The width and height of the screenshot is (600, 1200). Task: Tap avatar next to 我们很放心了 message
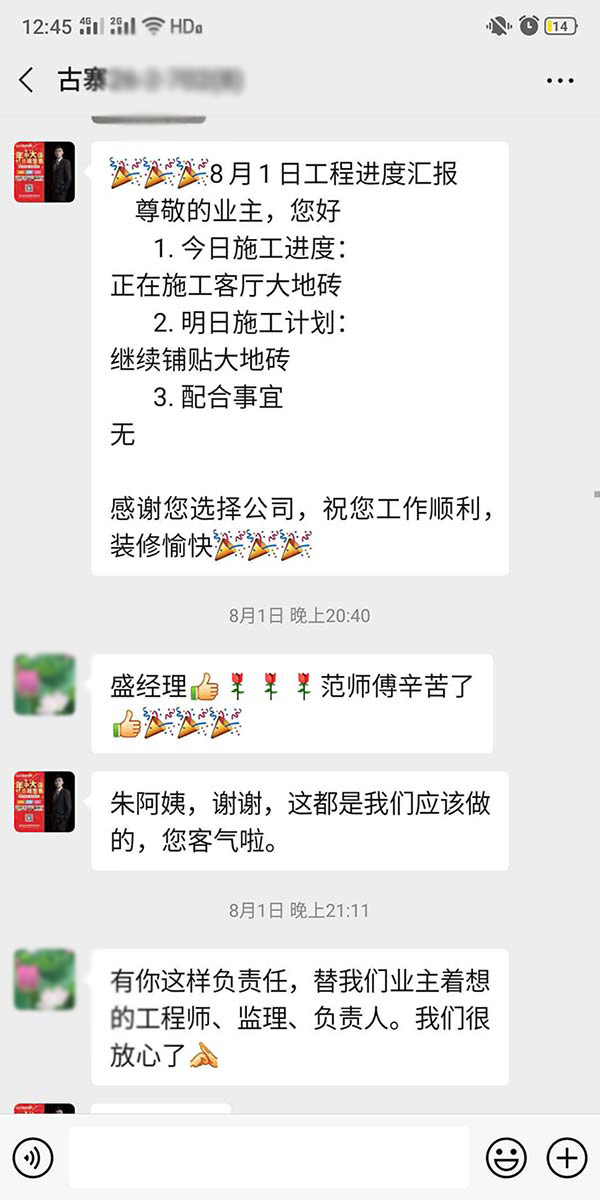pos(44,979)
